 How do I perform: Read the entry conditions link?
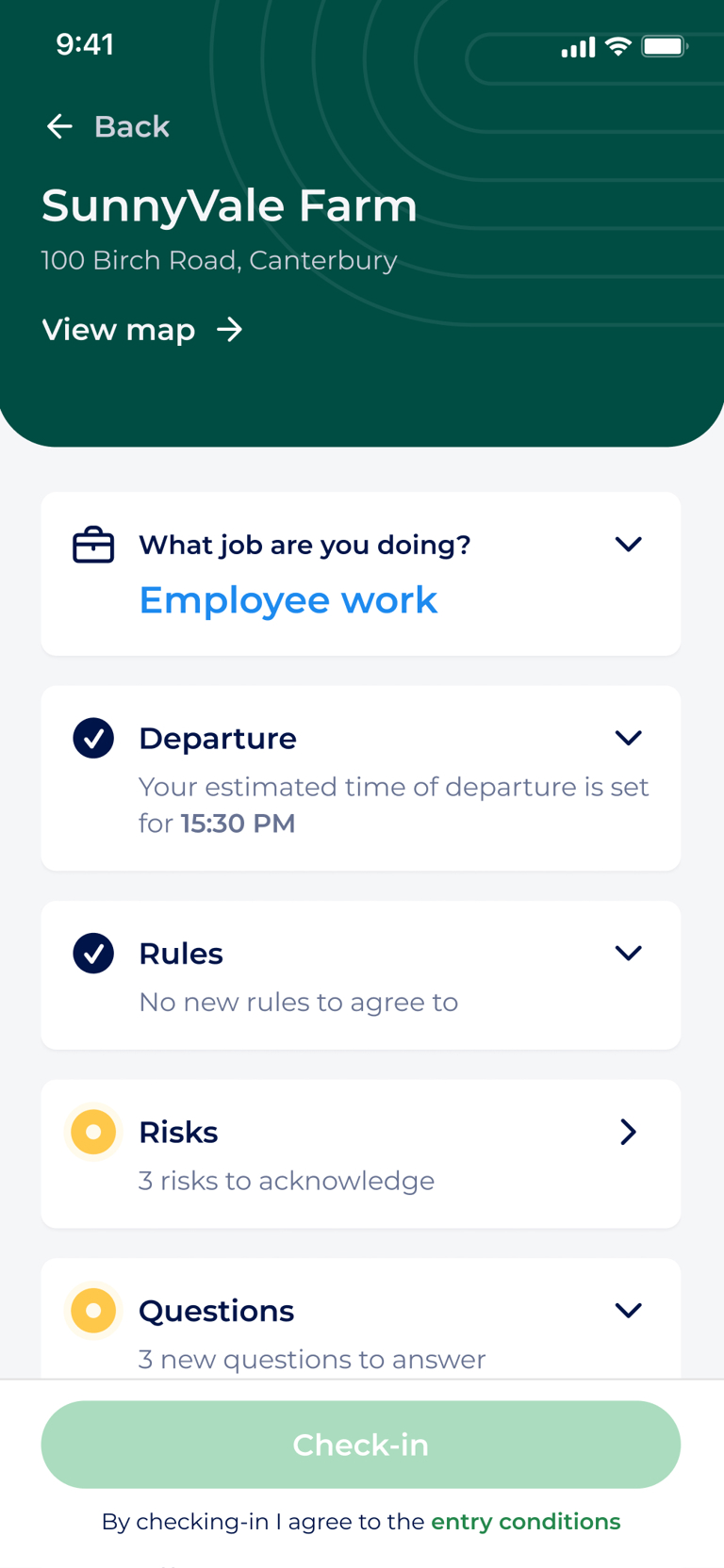[525, 1522]
